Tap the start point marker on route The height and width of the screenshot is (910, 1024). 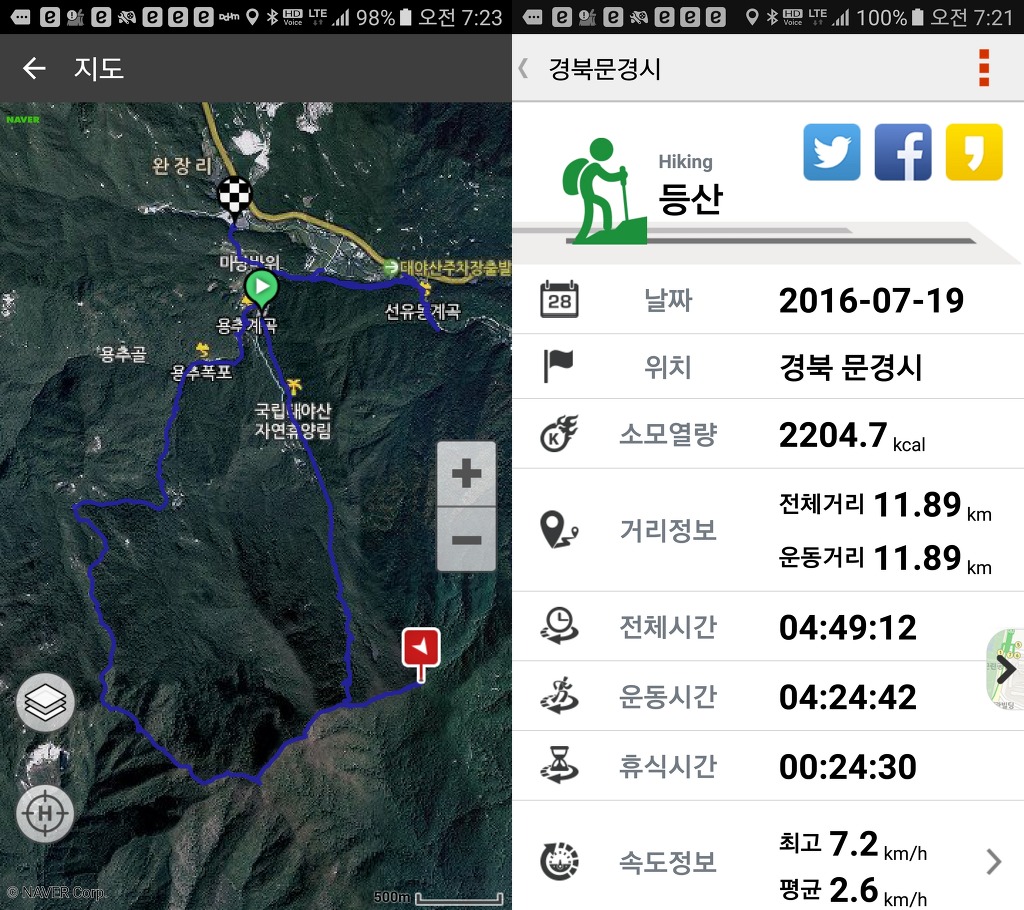[x=261, y=289]
